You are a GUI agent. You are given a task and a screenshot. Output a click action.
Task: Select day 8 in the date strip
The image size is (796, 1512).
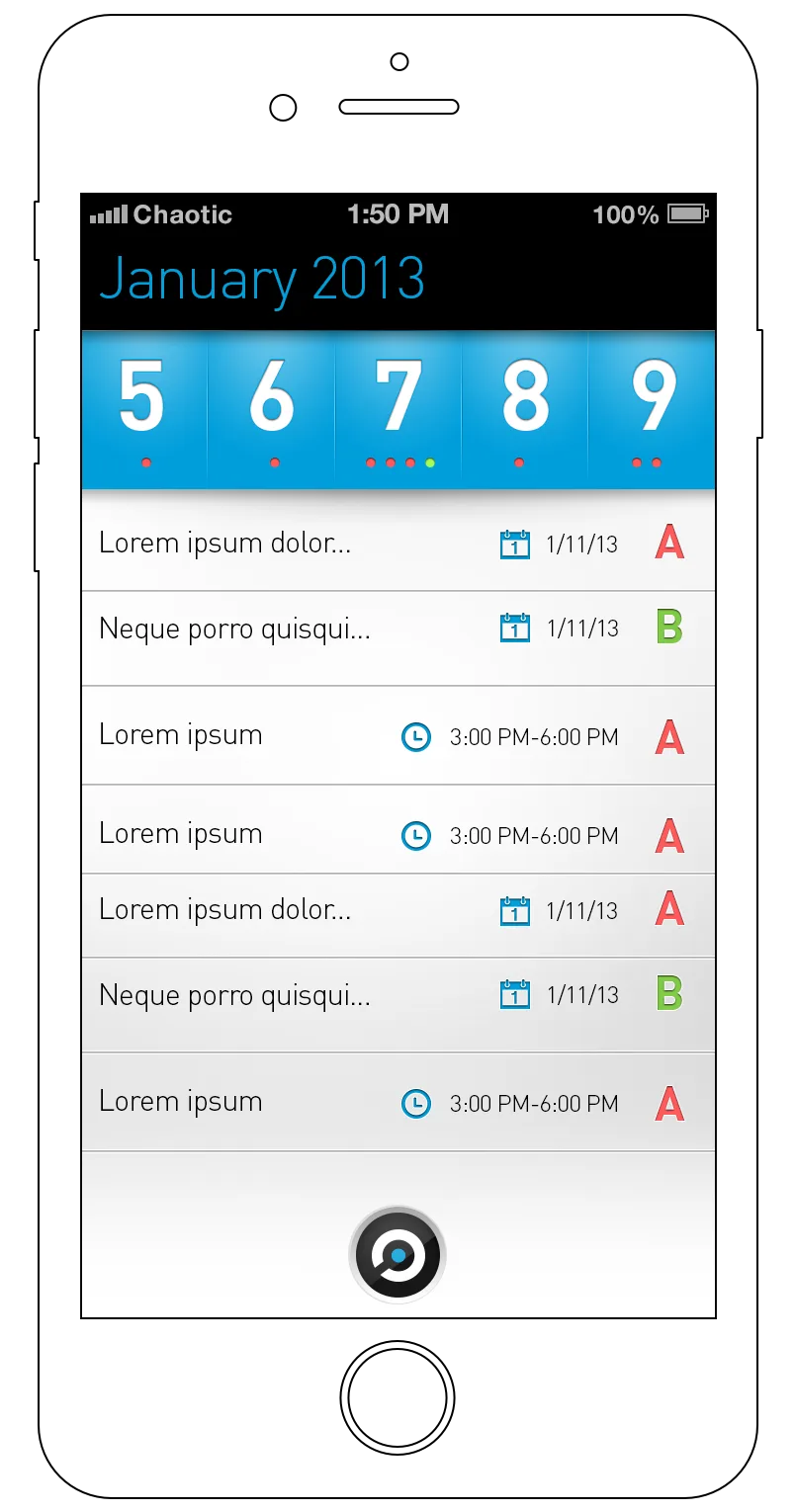(525, 409)
